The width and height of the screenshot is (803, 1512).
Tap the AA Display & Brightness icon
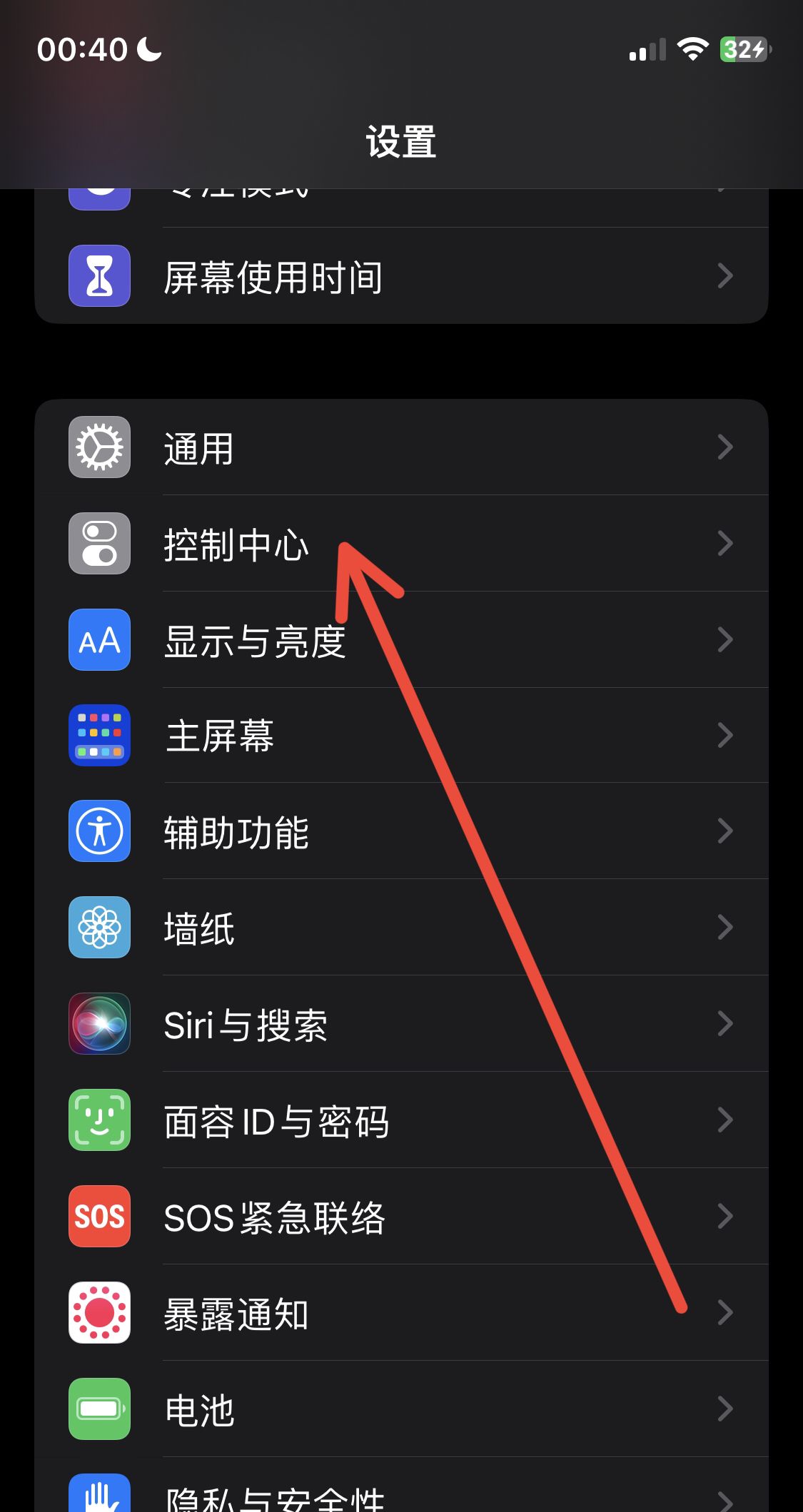(99, 640)
